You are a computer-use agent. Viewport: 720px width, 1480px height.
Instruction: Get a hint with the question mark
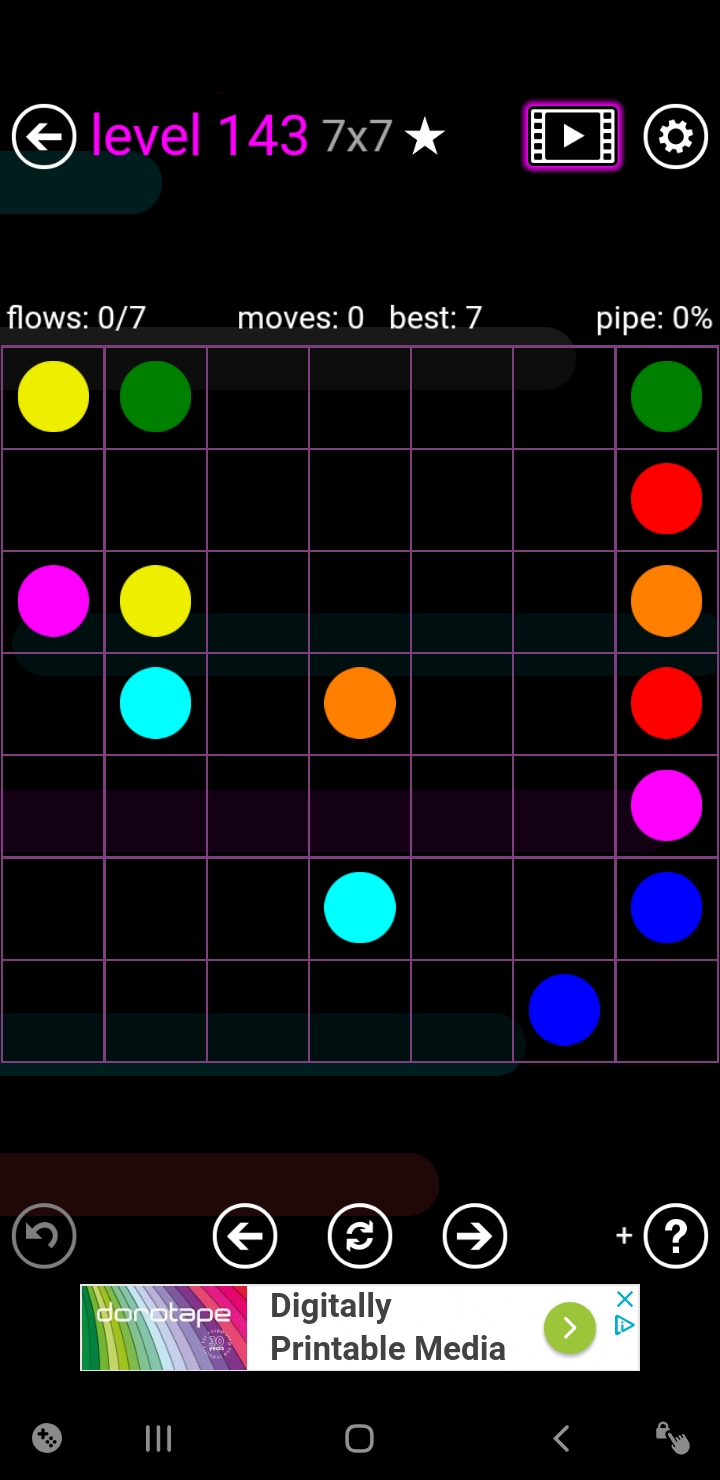(676, 1236)
